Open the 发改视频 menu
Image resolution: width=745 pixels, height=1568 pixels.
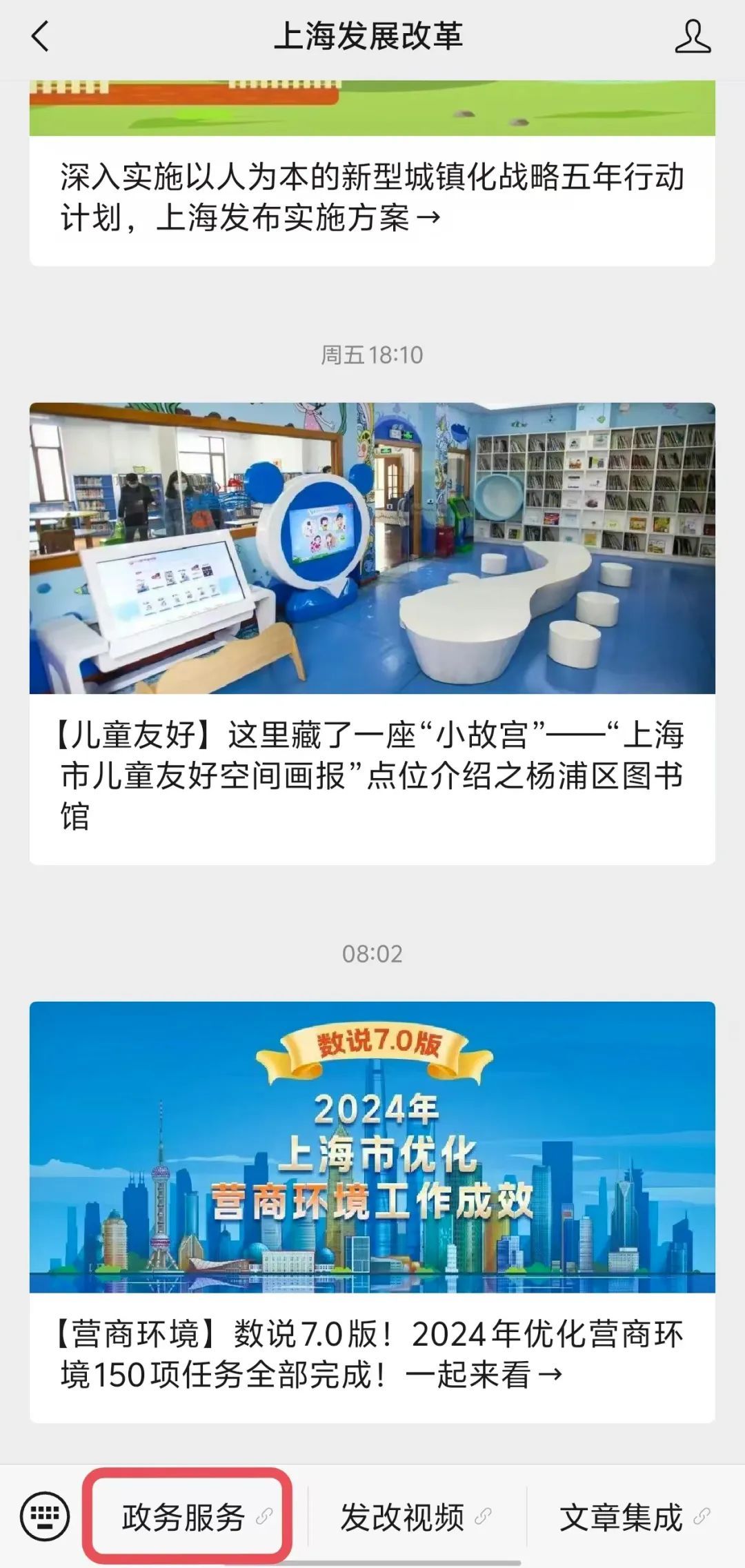(x=414, y=1516)
